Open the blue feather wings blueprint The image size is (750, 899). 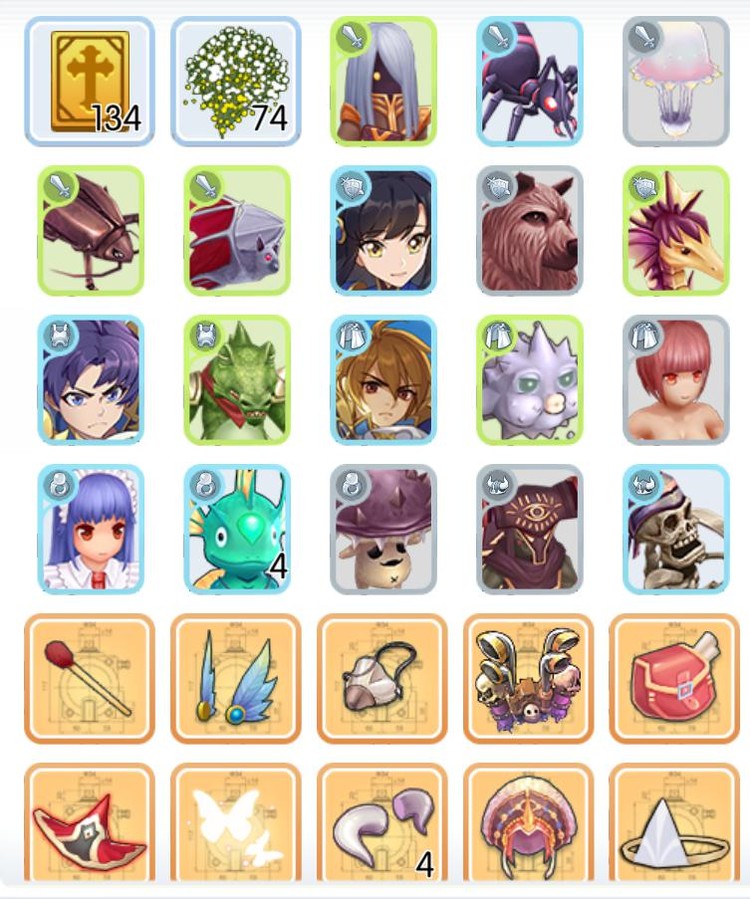click(x=236, y=679)
